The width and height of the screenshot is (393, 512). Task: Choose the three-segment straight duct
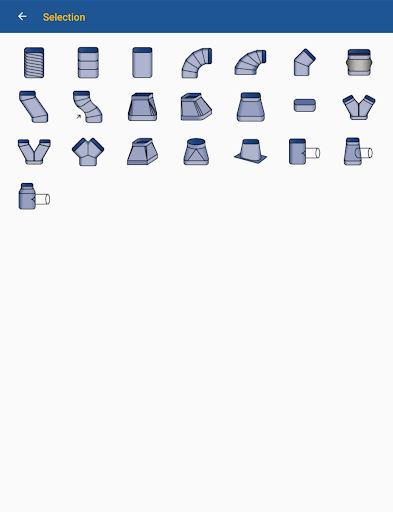88,62
